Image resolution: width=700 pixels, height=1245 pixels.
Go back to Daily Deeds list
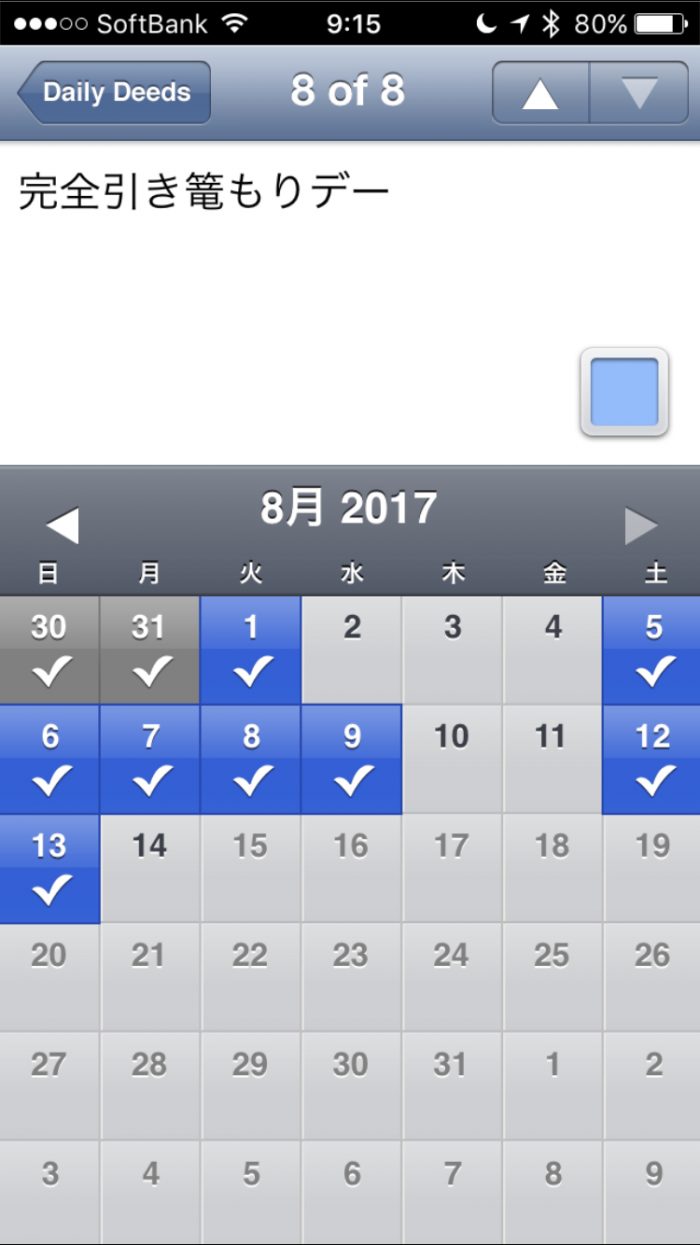[114, 92]
